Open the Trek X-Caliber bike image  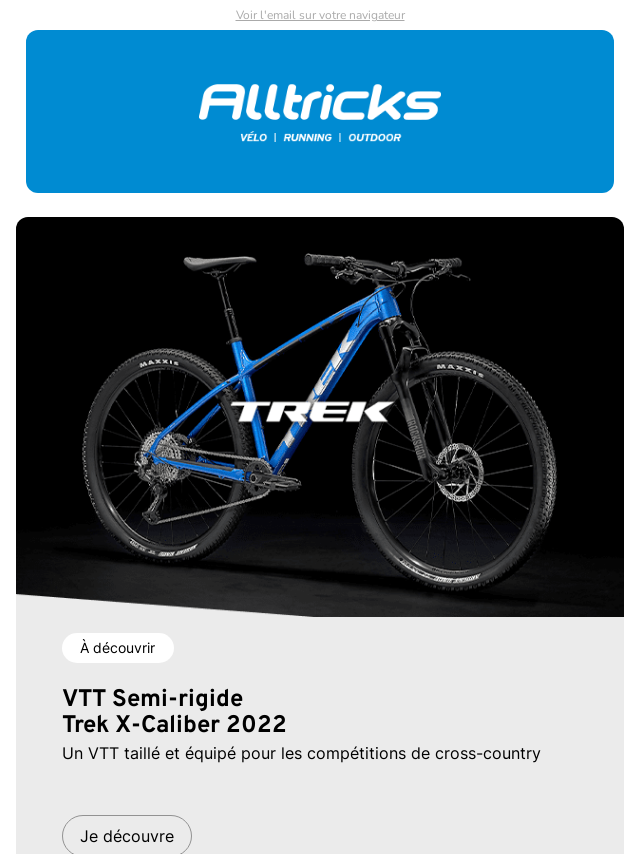[x=320, y=410]
